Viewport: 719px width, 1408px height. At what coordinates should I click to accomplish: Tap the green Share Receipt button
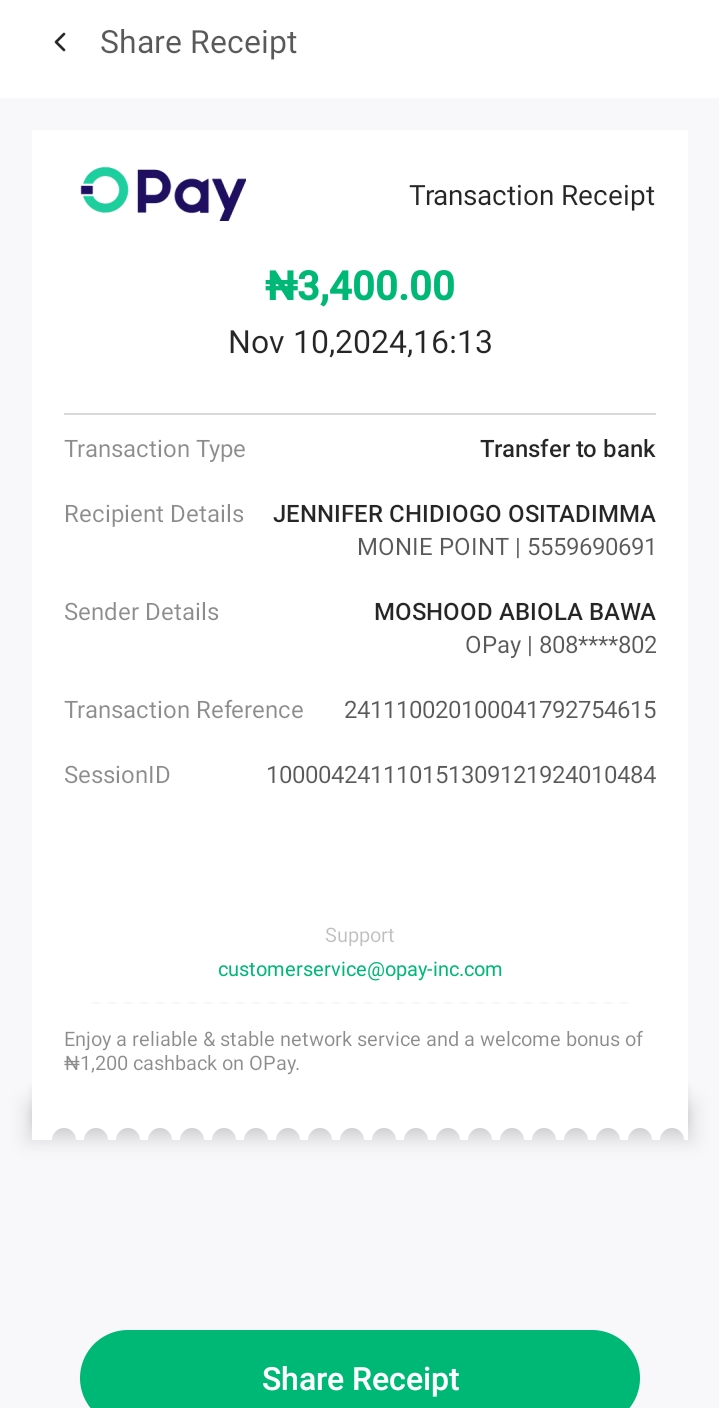coord(360,1377)
